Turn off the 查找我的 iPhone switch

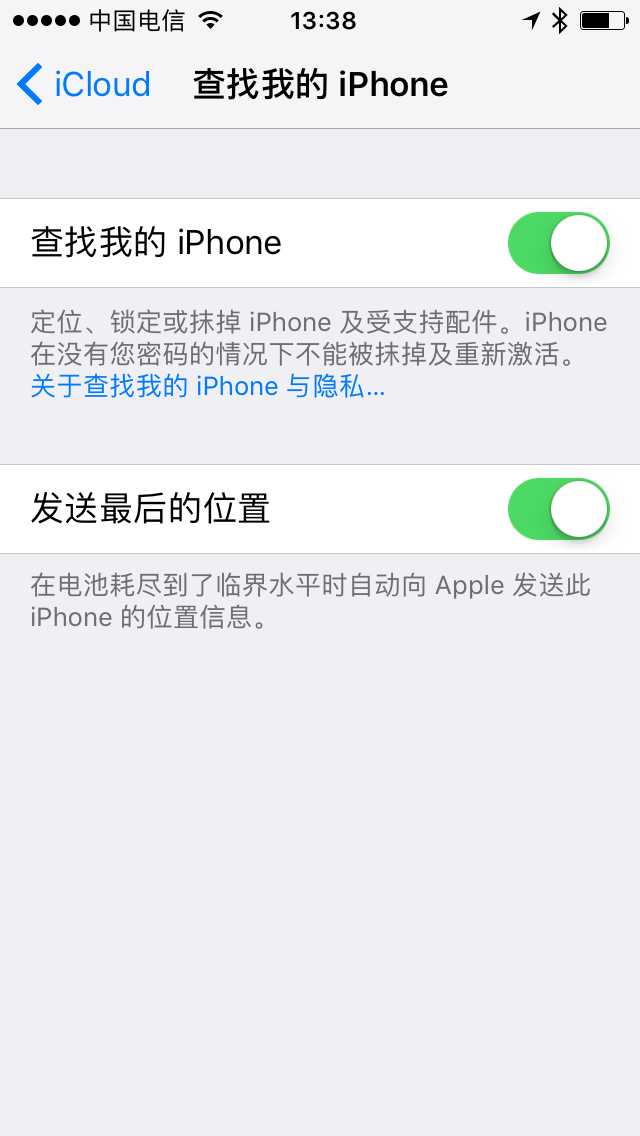[x=558, y=243]
